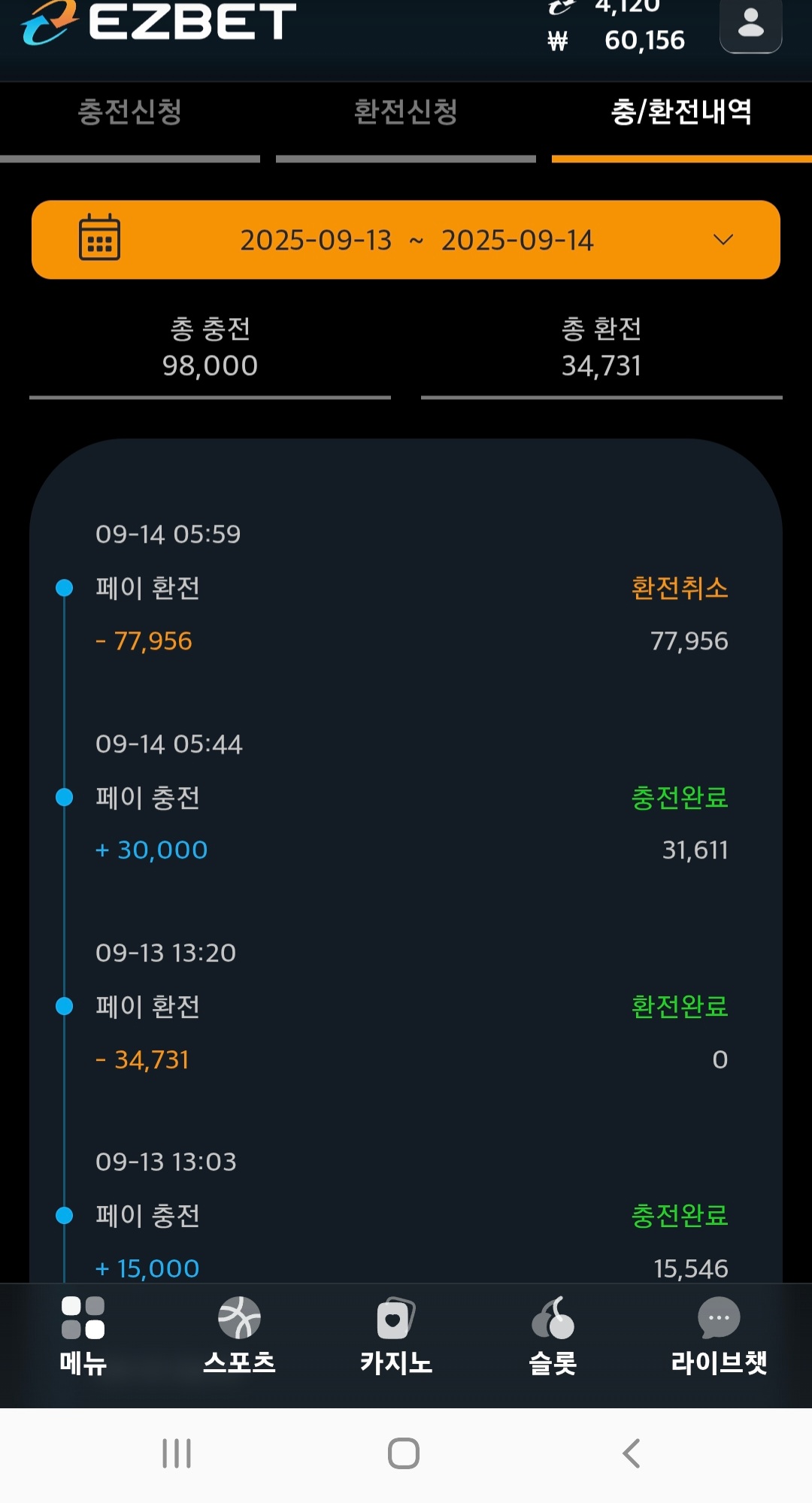
Task: Go back using the system back button
Action: (632, 1453)
